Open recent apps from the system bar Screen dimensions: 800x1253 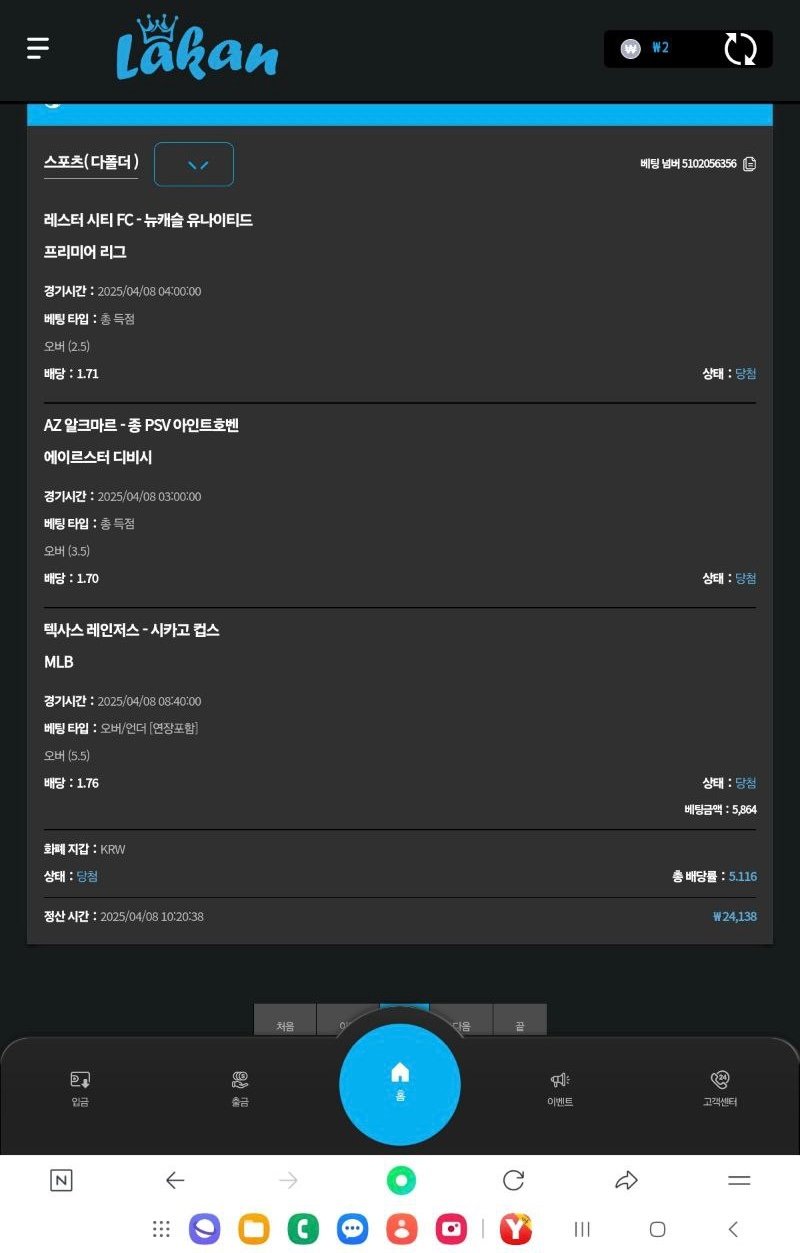tap(583, 1229)
